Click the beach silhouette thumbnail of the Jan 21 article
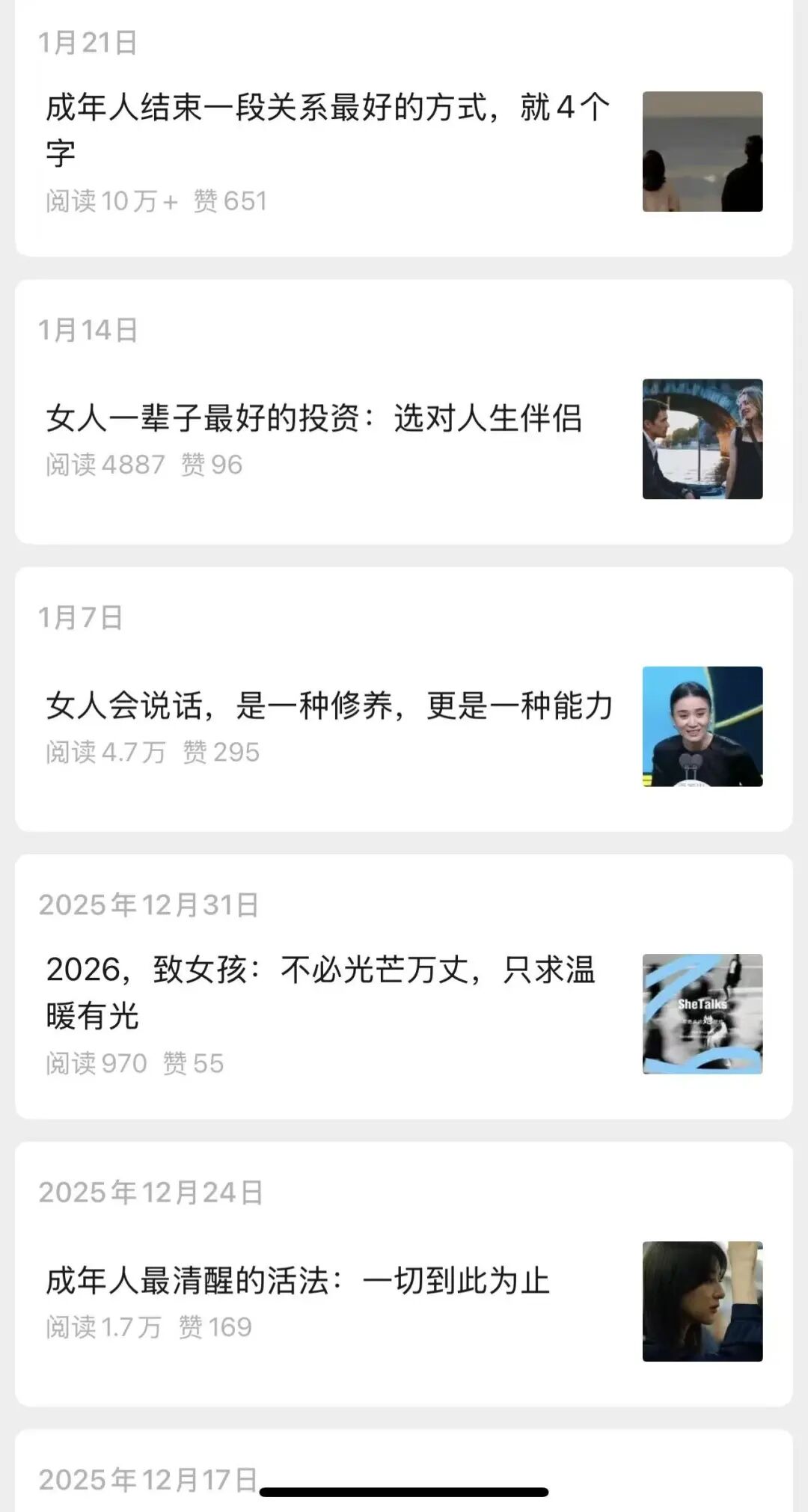 (703, 153)
